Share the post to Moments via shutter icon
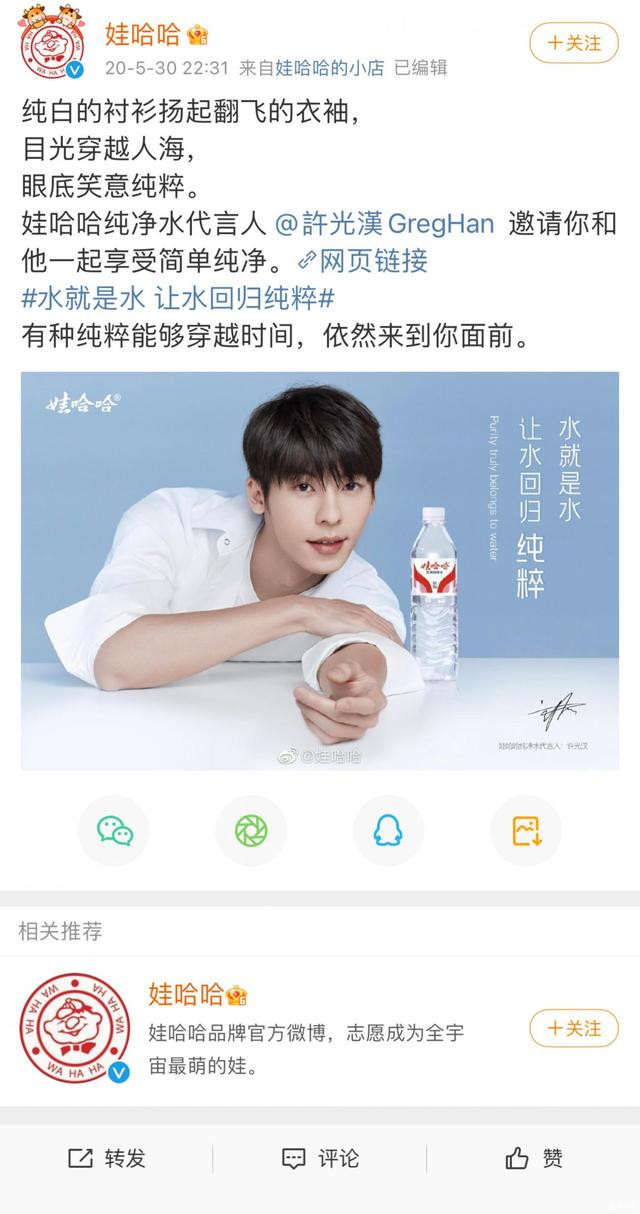This screenshot has height=1214, width=640. click(251, 830)
